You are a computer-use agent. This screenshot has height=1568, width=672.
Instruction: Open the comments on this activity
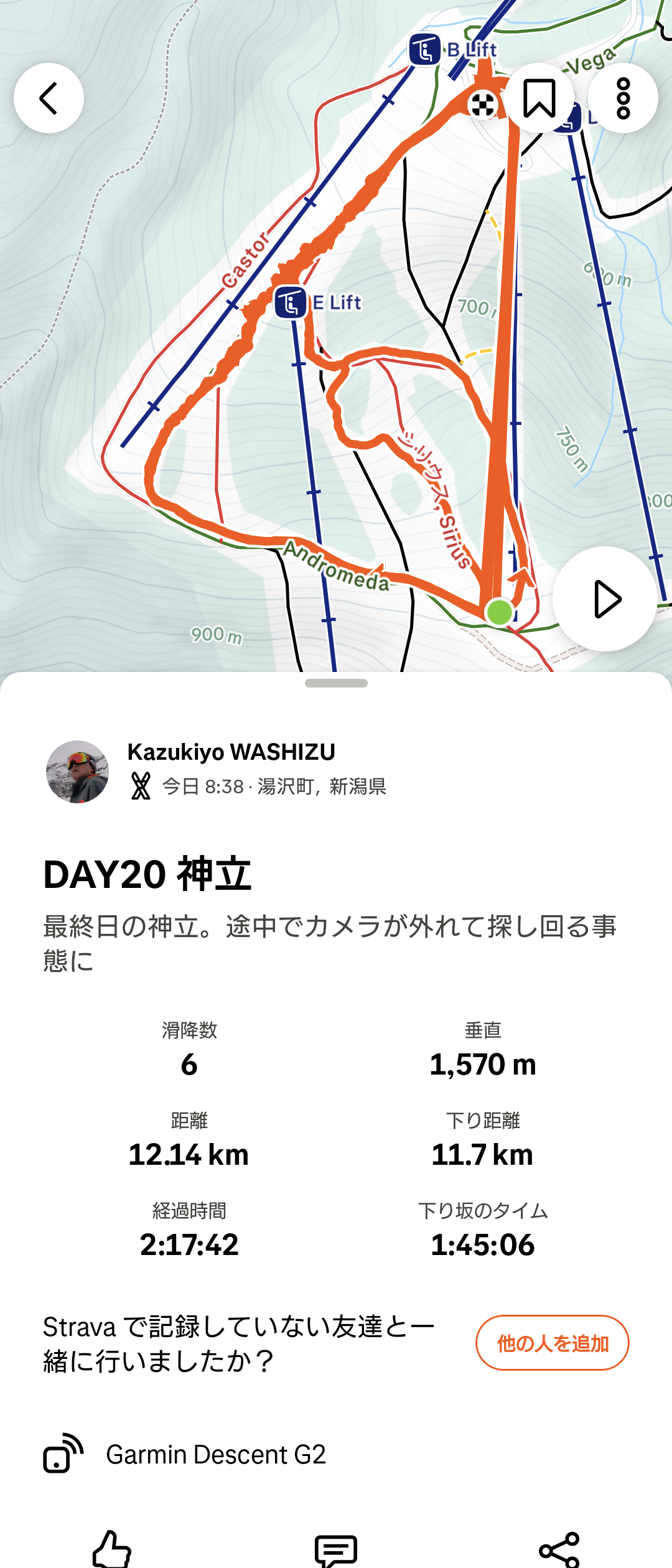(336, 1549)
